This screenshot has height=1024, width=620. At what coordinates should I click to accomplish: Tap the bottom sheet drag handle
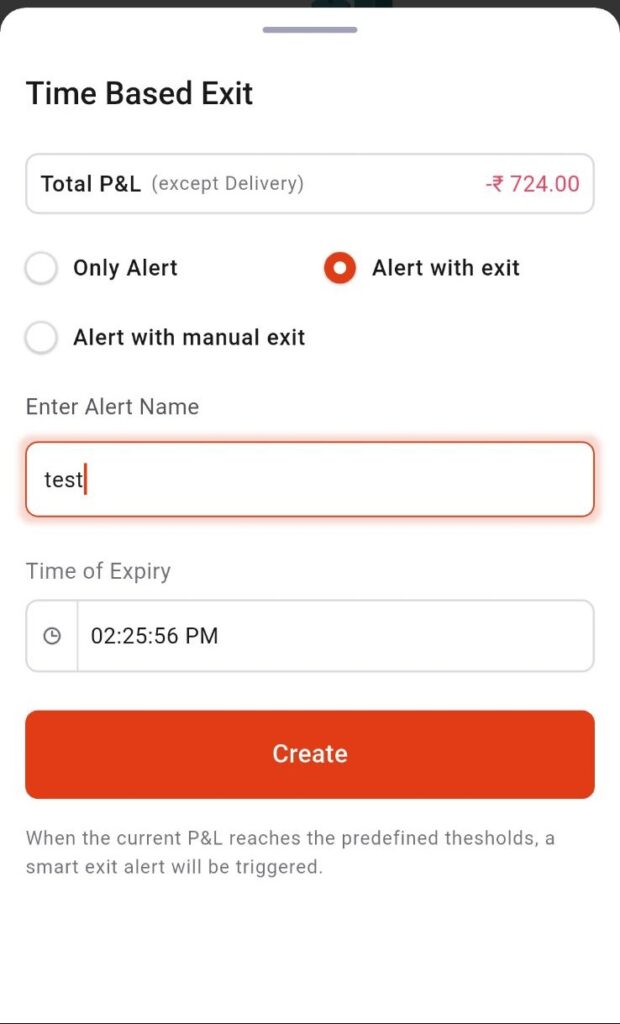coord(310,30)
